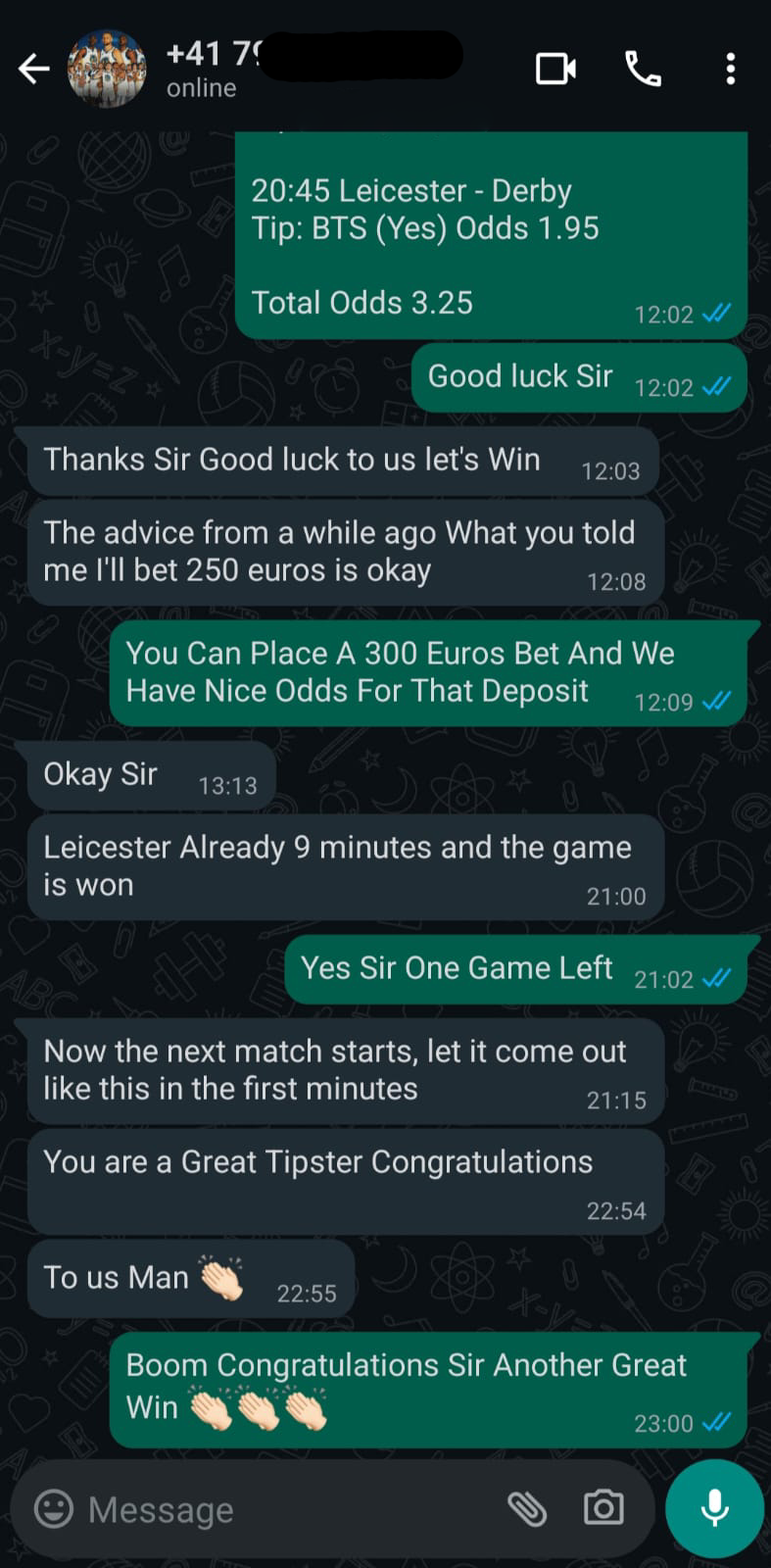771x1568 pixels.
Task: Start a video call
Action: [555, 69]
